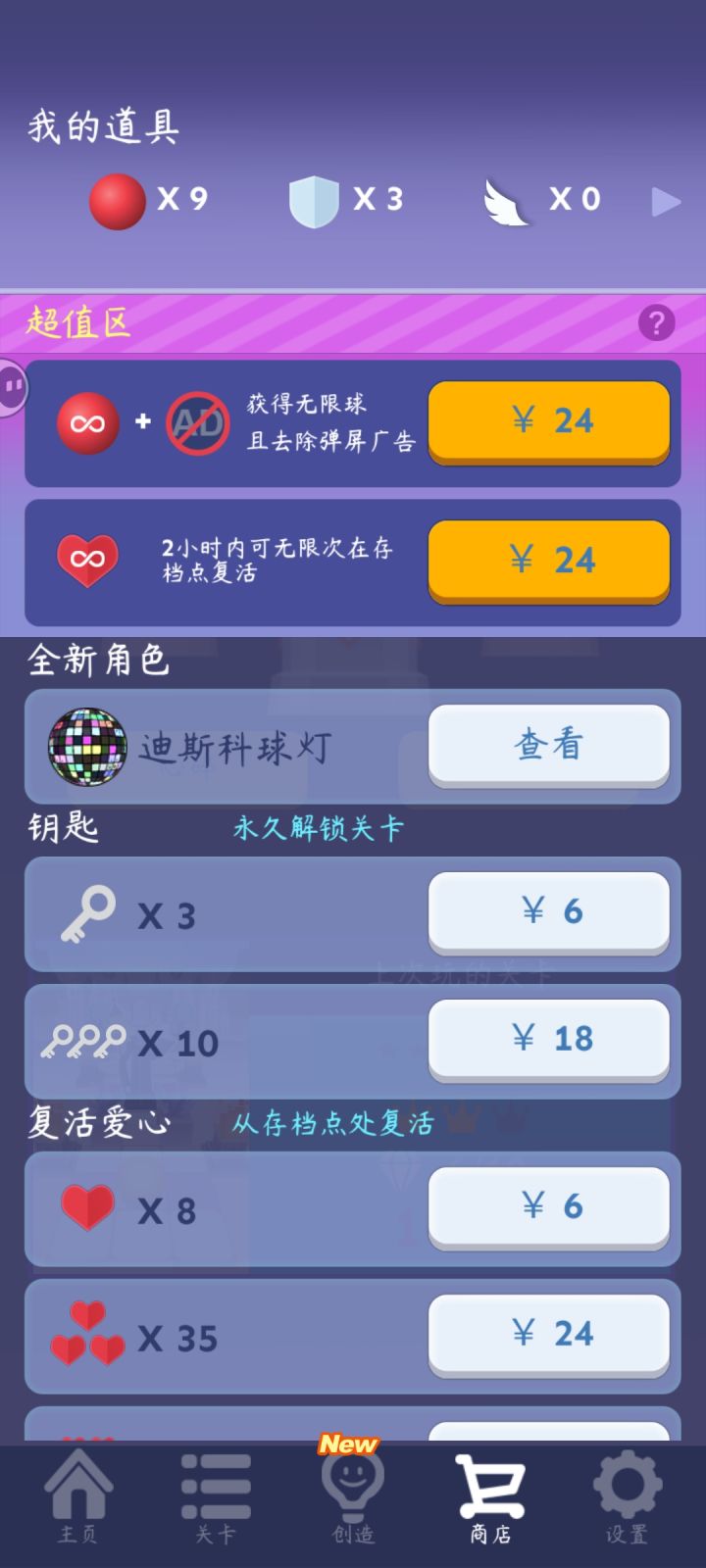Image resolution: width=706 pixels, height=1568 pixels.
Task: Tap the disco ball character thumbnail
Action: tap(86, 746)
